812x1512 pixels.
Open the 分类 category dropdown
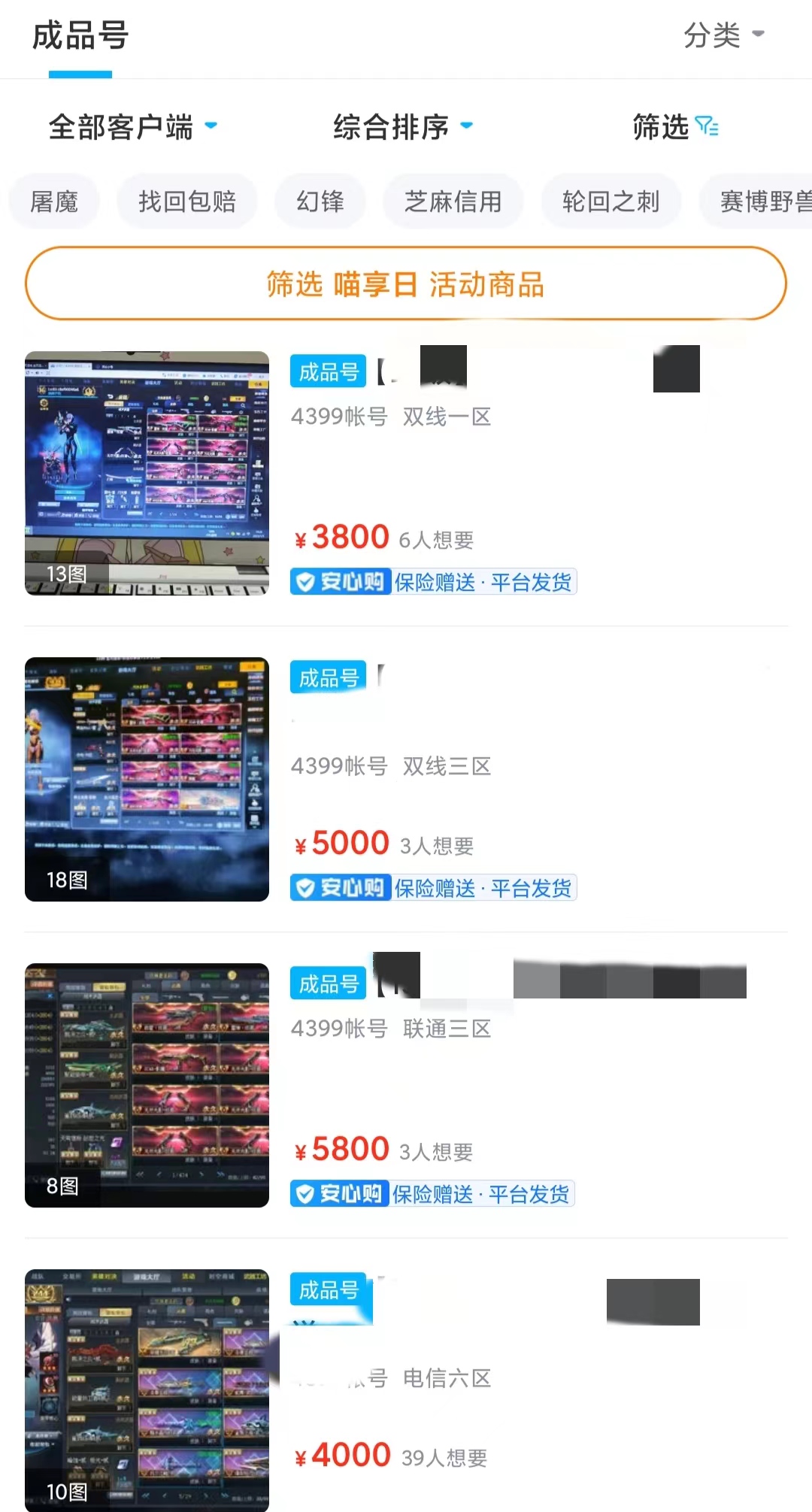pyautogui.click(x=723, y=35)
